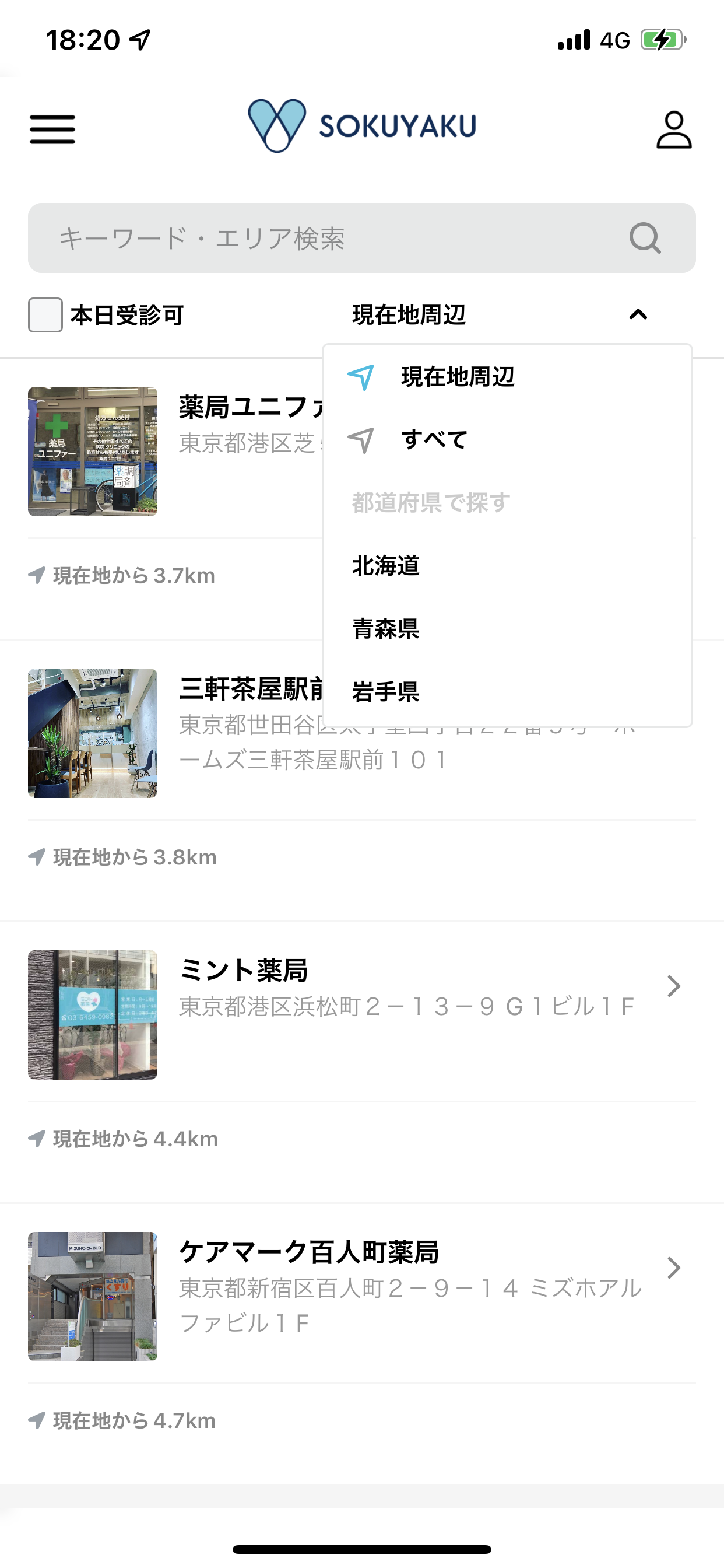Check the 本日受診可 checkbox
The image size is (724, 1568).
click(45, 314)
